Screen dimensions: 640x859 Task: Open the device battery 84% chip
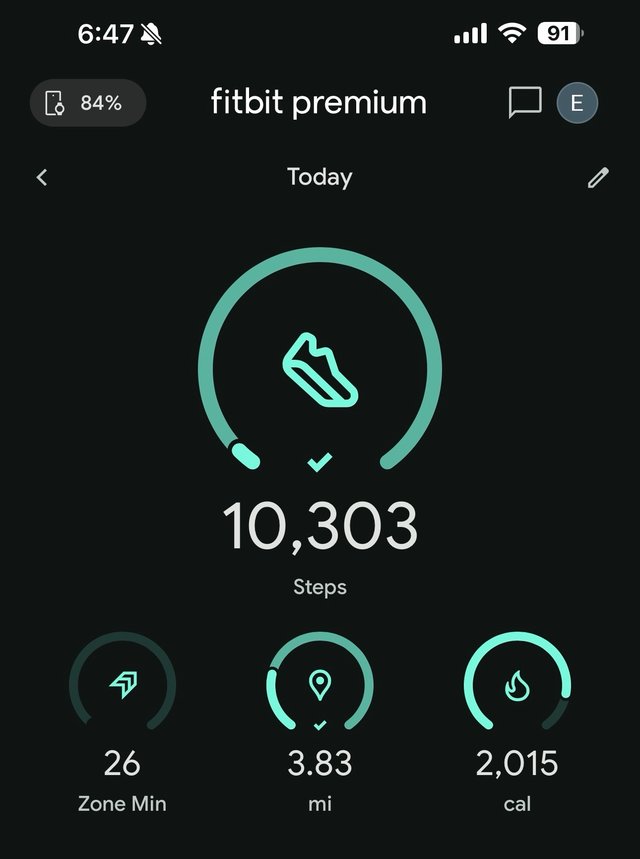click(87, 103)
